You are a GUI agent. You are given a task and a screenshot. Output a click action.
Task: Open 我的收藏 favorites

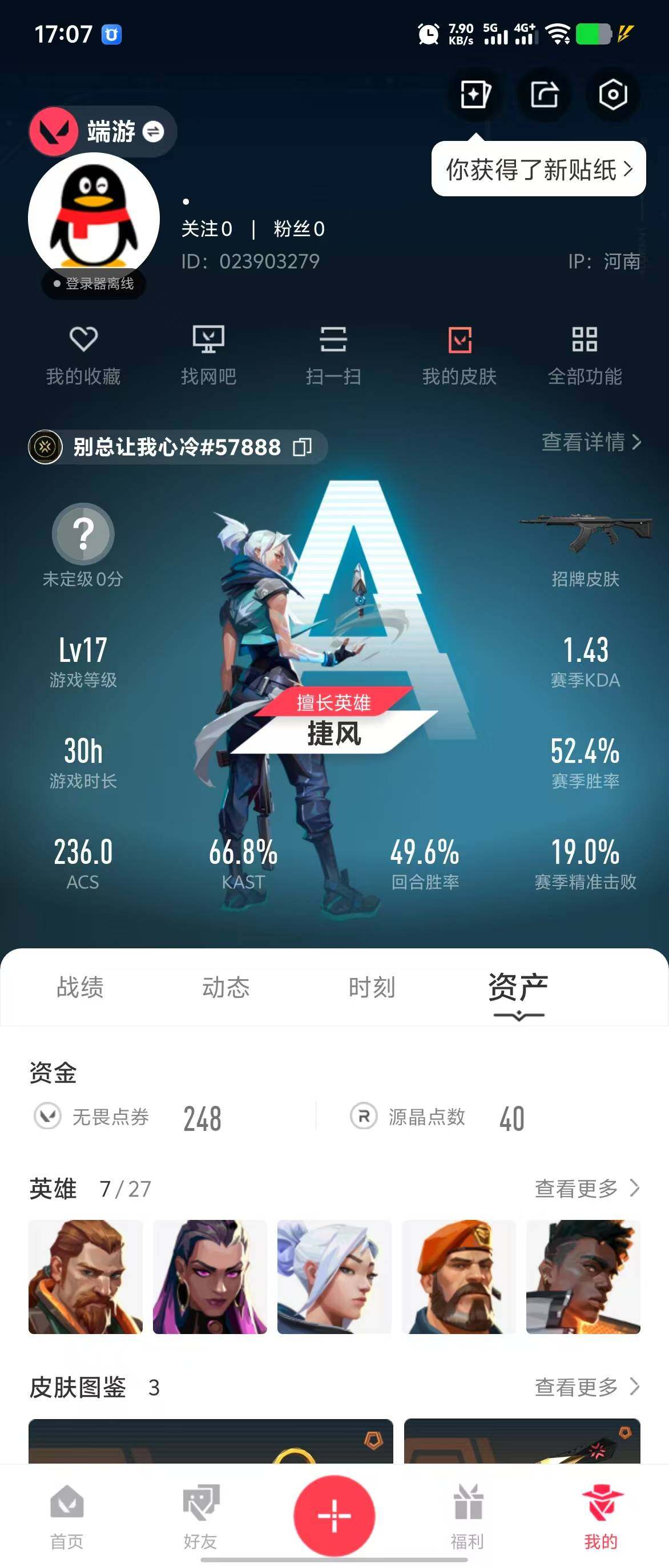pos(83,355)
